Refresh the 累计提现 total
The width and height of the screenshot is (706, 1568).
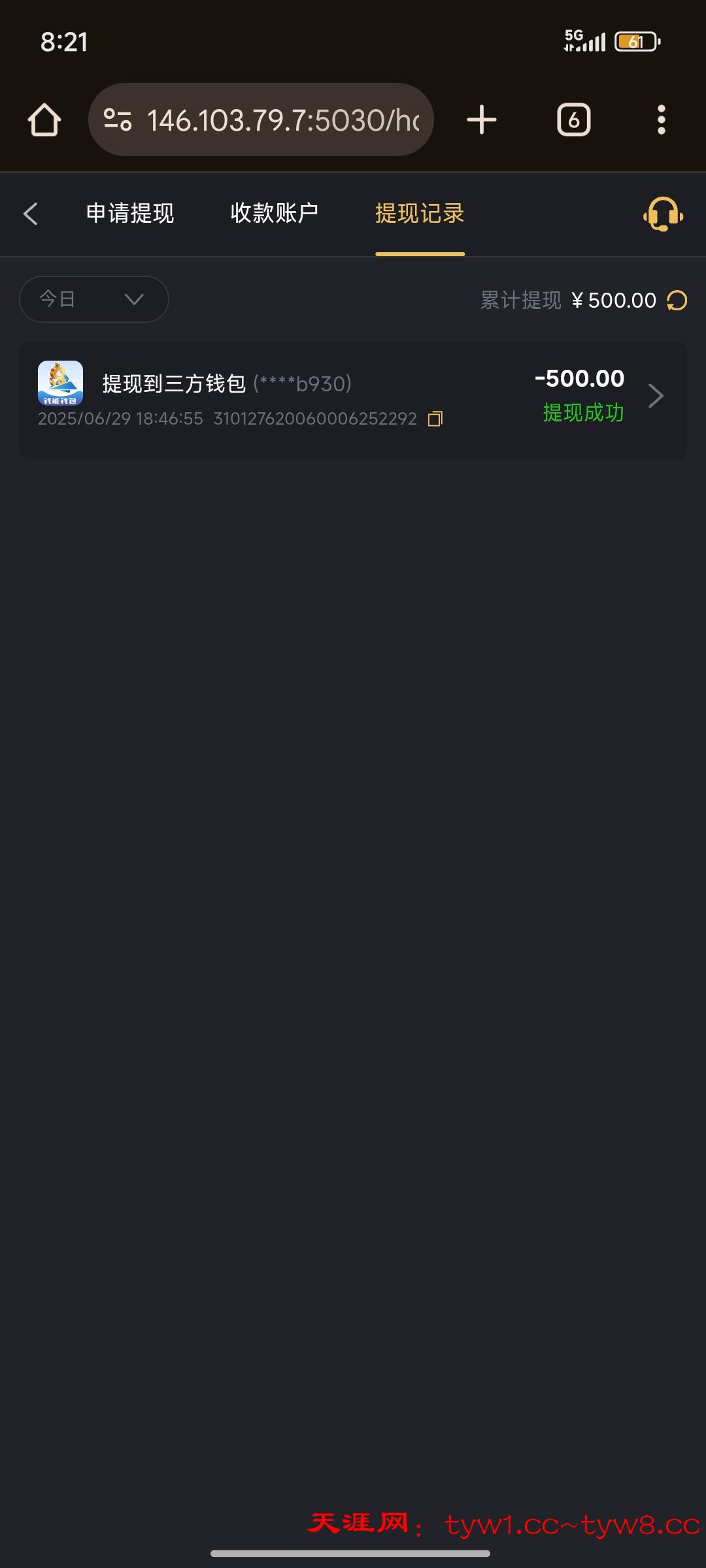677,301
